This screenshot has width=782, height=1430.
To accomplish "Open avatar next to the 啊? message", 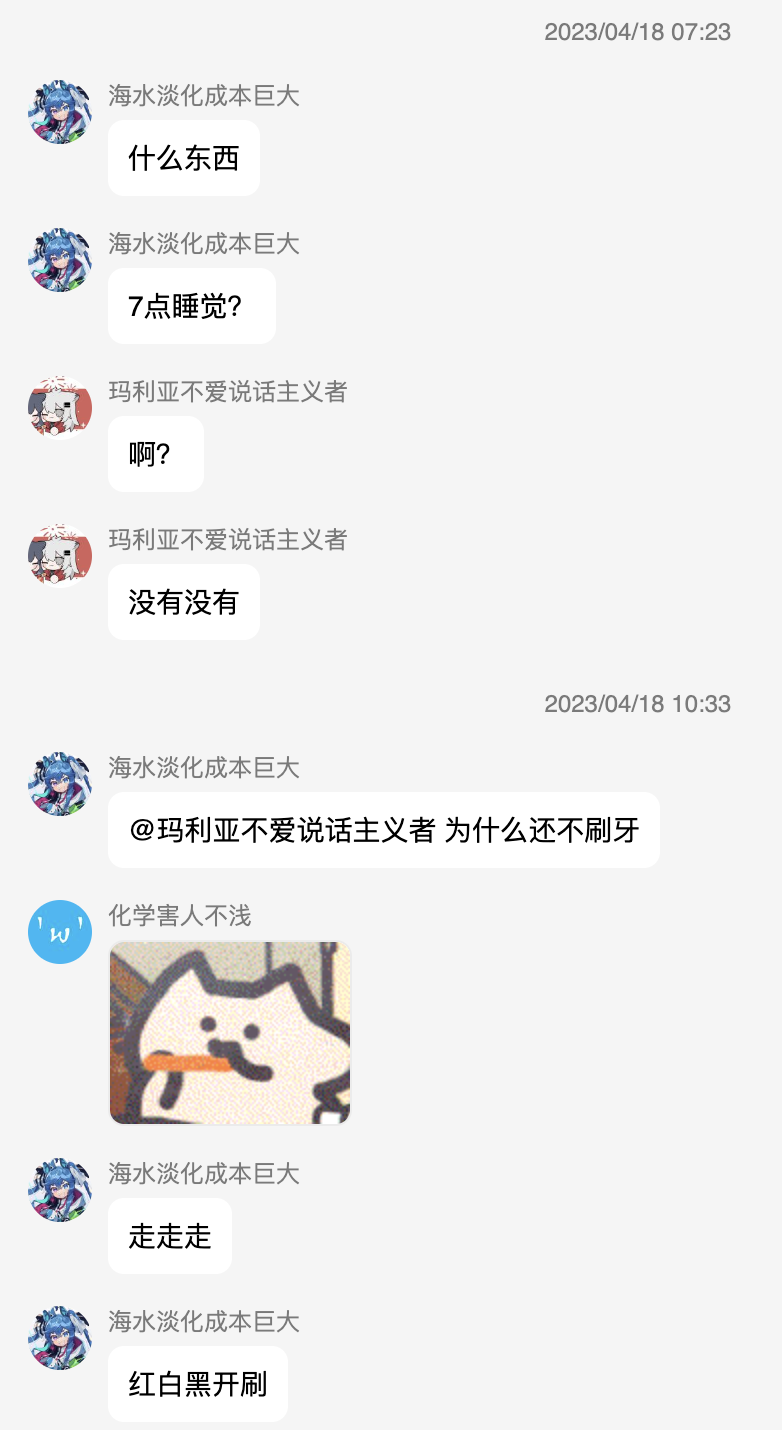I will (60, 407).
